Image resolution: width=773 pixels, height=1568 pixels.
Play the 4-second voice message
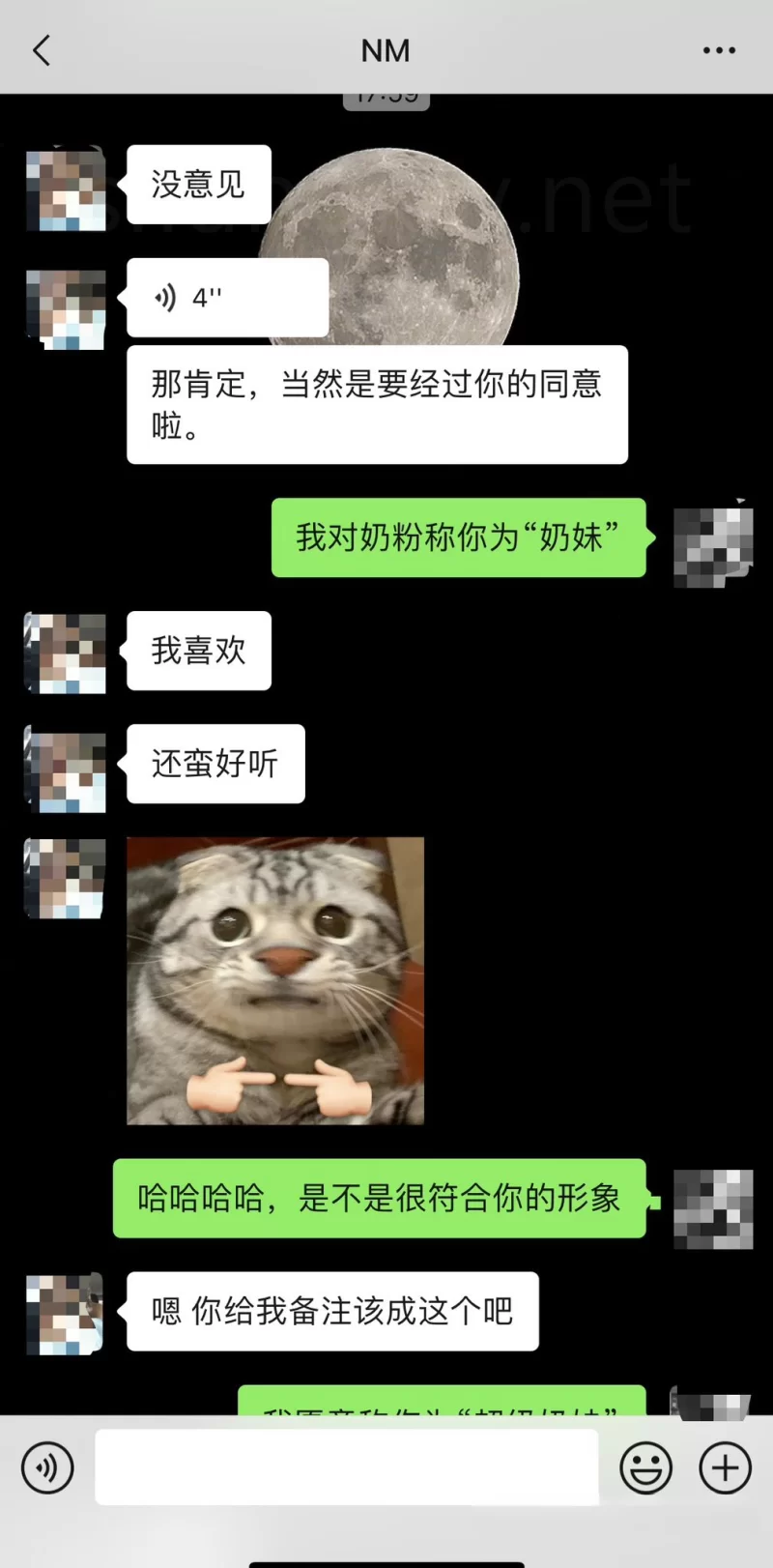pos(227,298)
